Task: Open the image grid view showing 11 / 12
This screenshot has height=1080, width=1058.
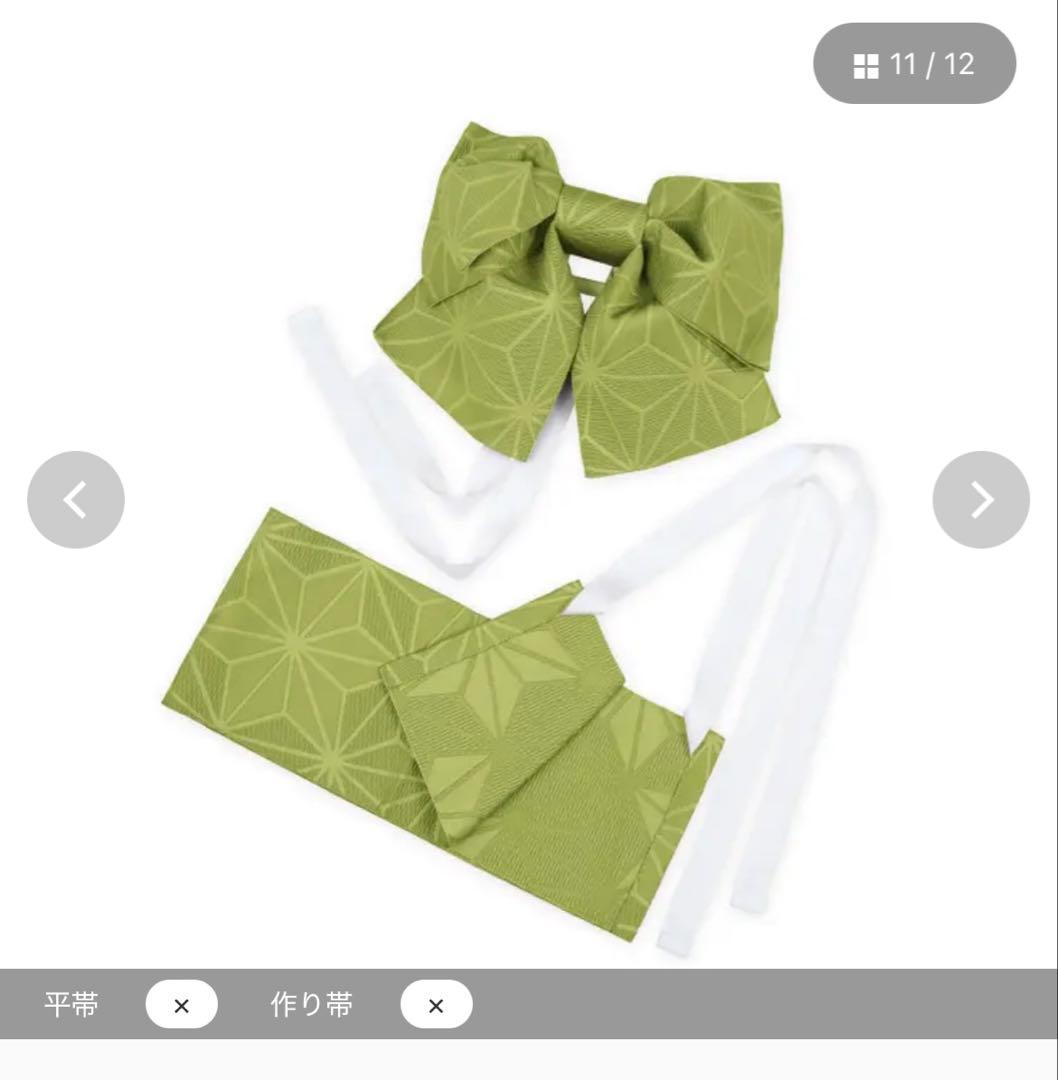Action: click(914, 64)
